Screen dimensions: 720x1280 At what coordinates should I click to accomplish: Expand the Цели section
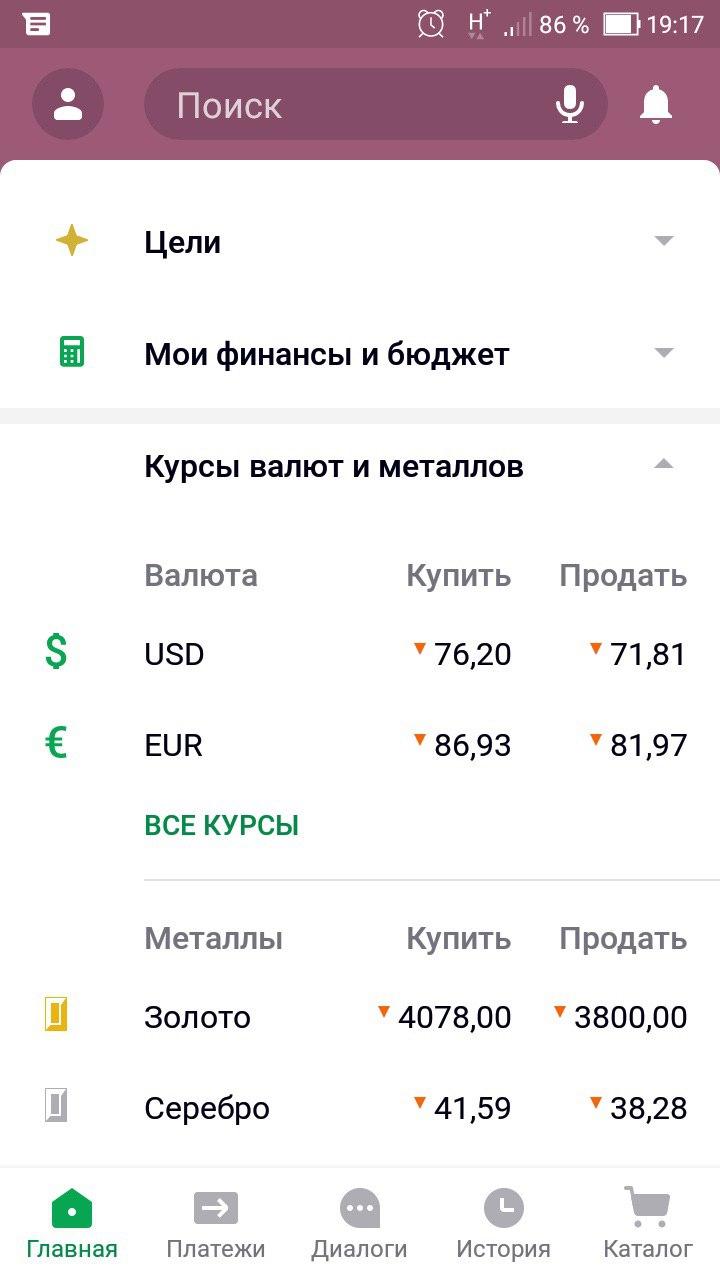360,242
